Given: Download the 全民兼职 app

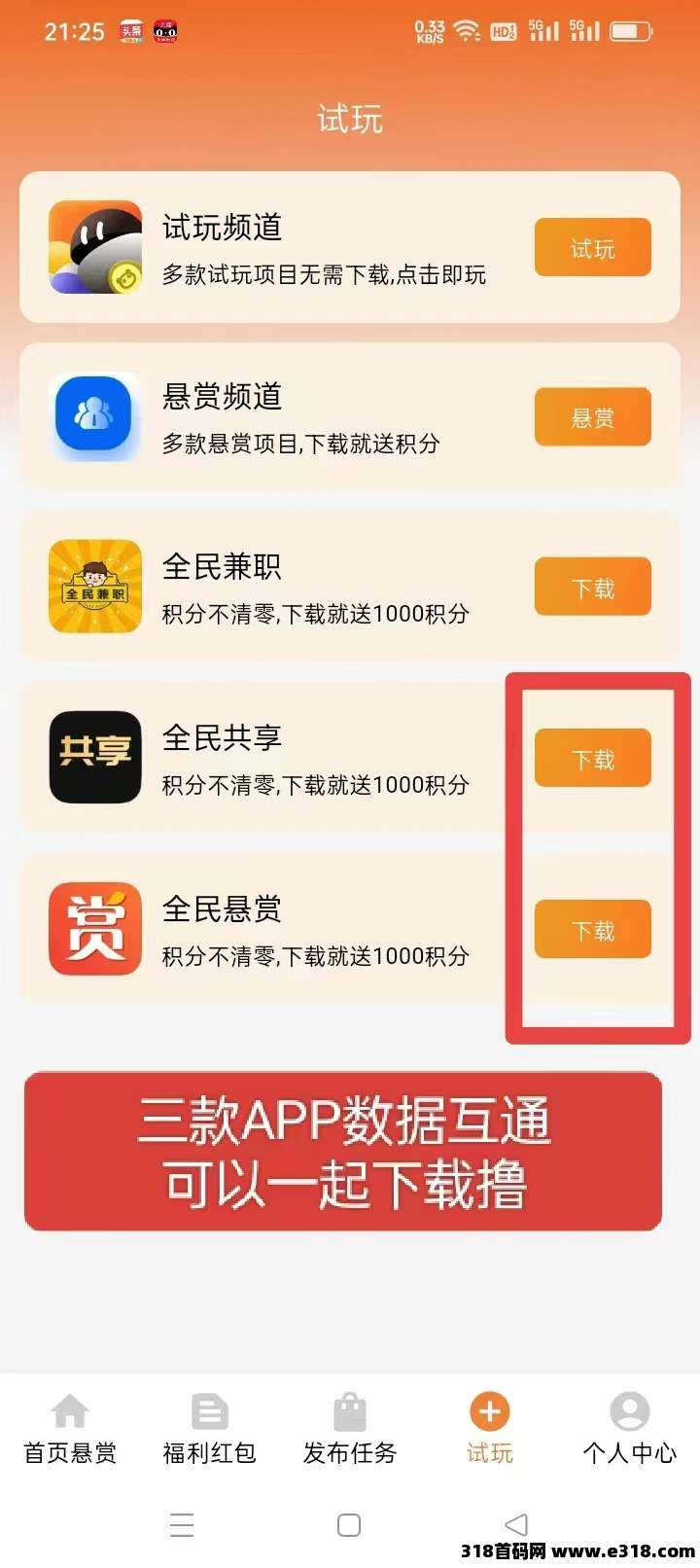Looking at the screenshot, I should tap(592, 588).
